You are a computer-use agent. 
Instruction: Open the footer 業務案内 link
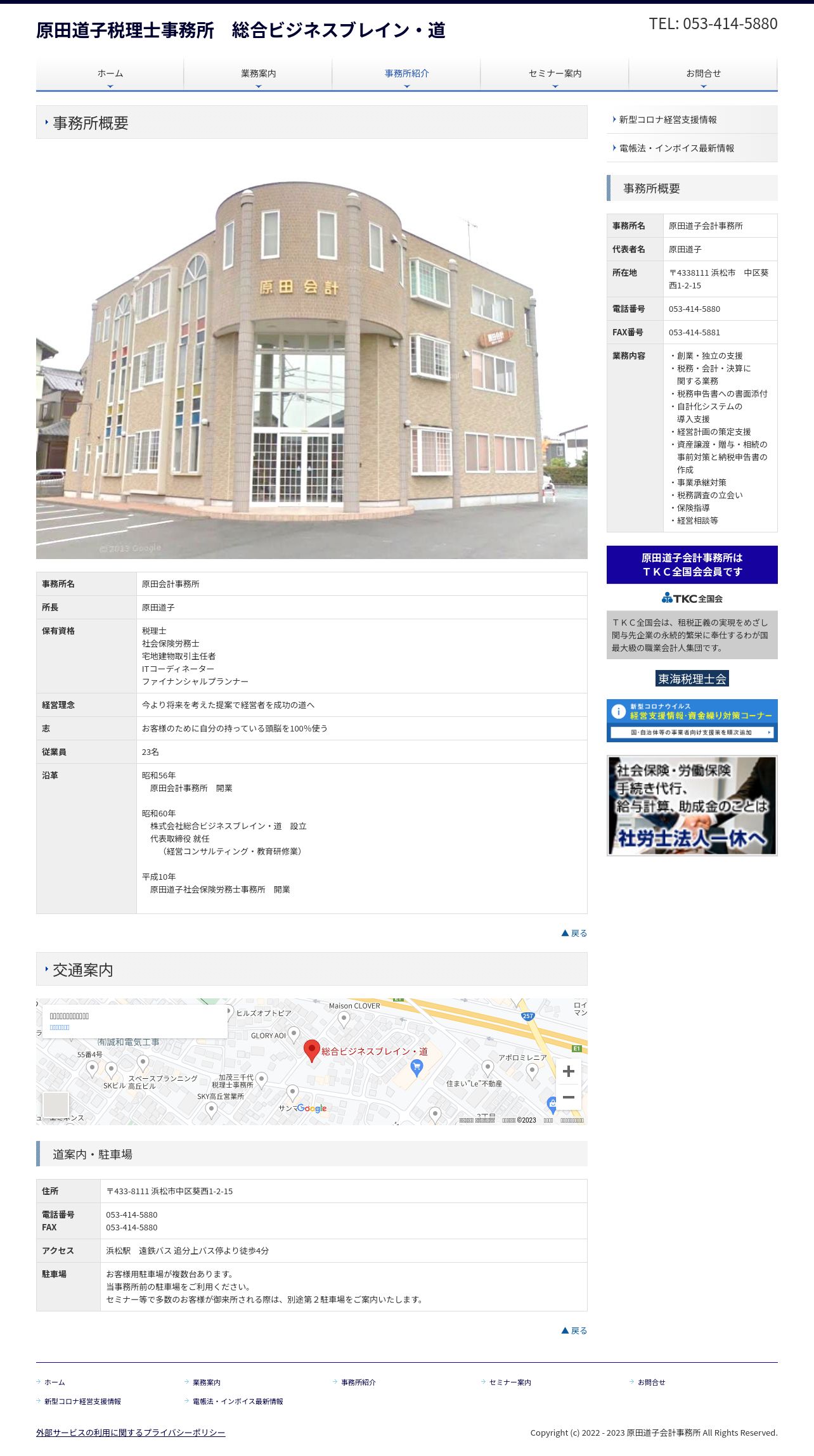[206, 1382]
